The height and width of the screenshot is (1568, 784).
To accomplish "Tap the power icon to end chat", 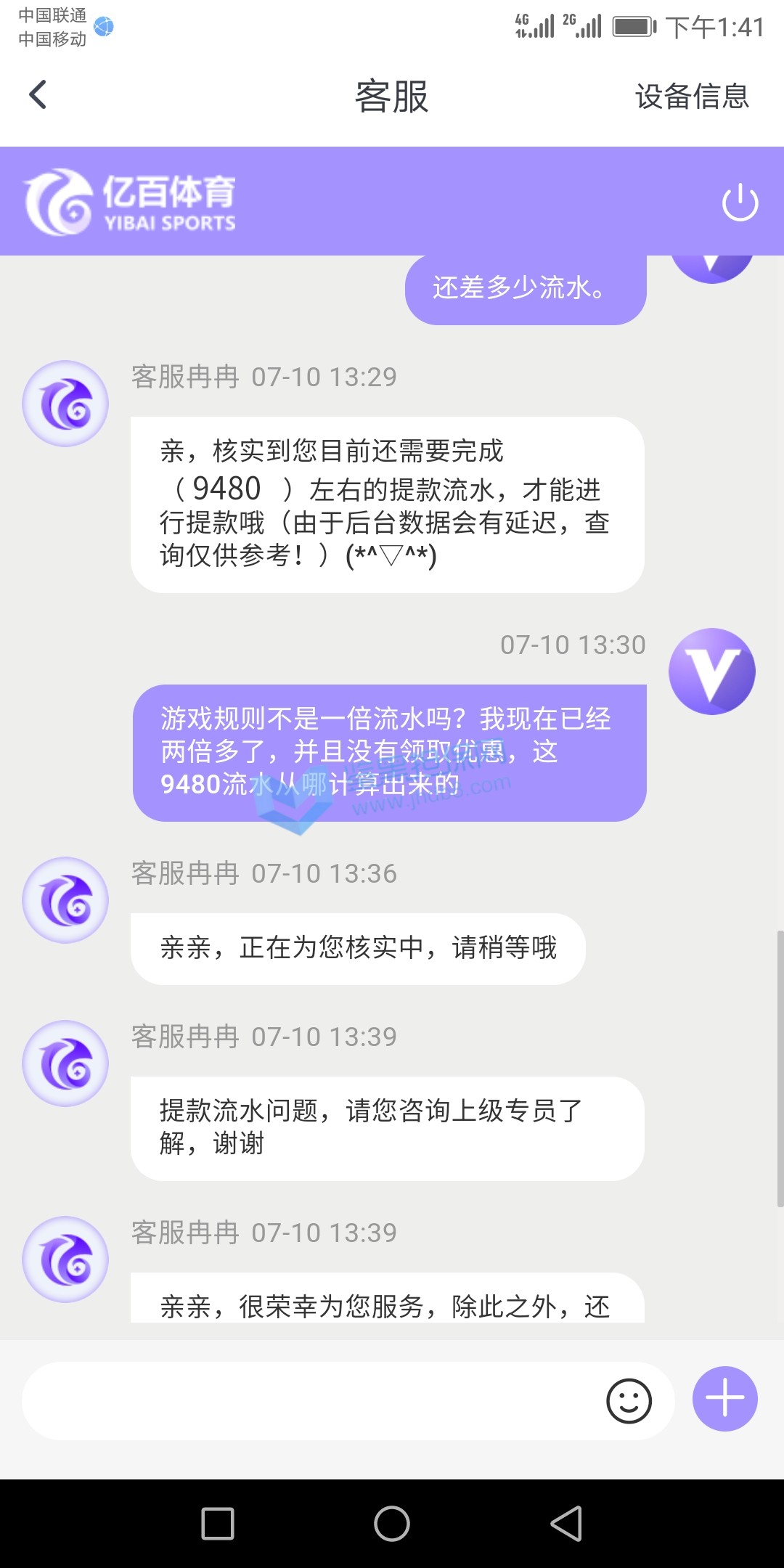I will pyautogui.click(x=740, y=202).
